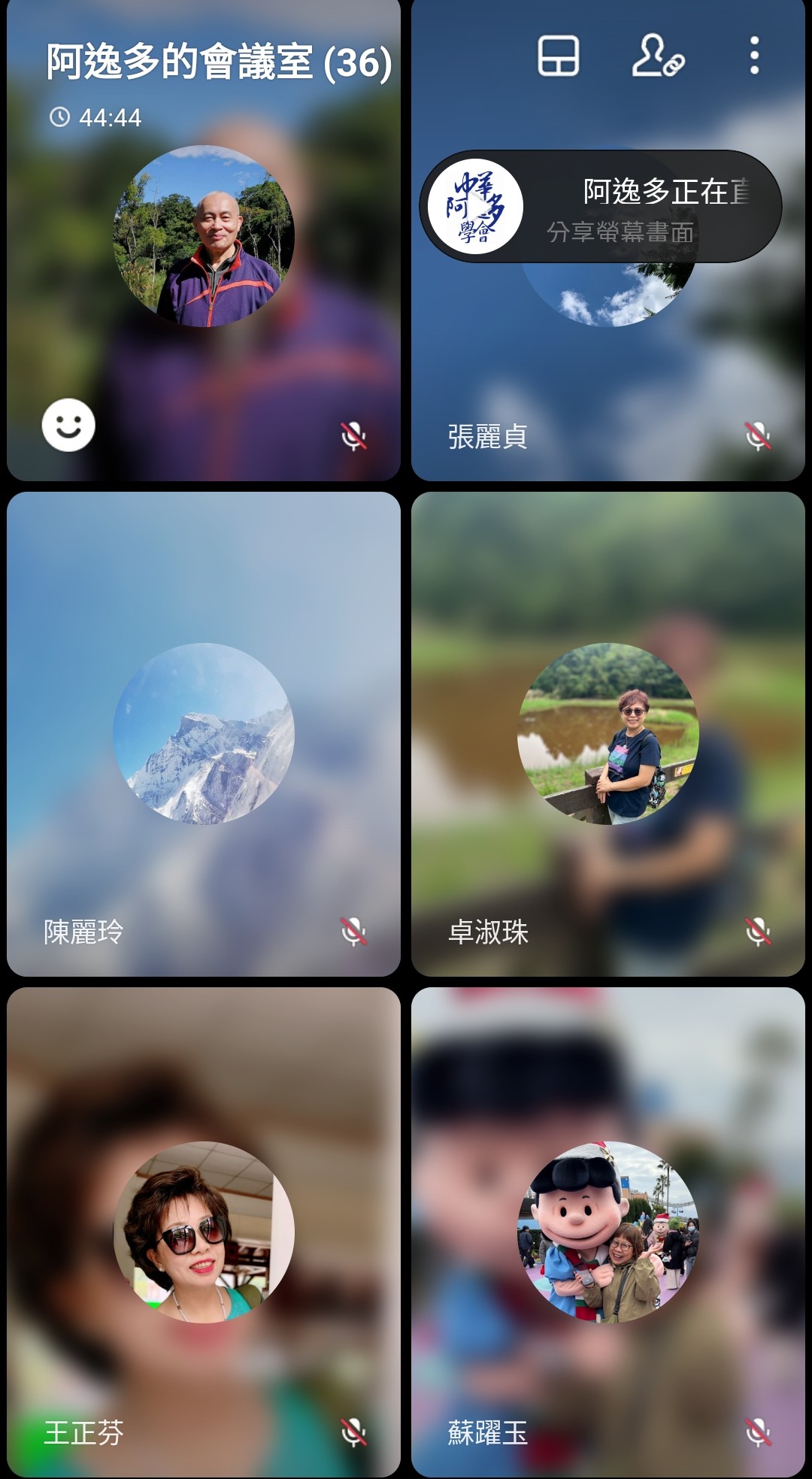812x1479 pixels.
Task: Open the 阿逸多 screen sharing banner
Action: pos(600,207)
